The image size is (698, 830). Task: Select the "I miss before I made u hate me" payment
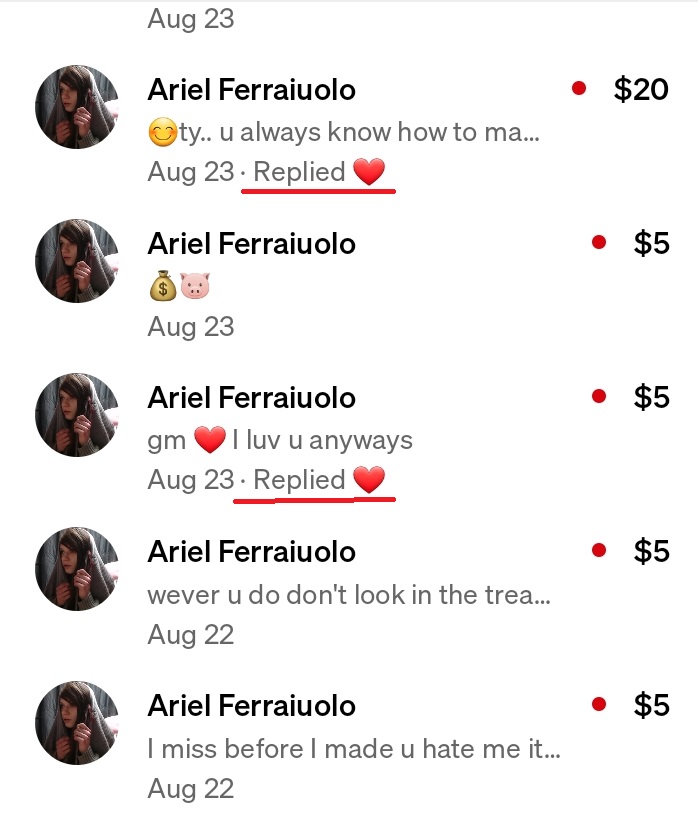(x=343, y=748)
